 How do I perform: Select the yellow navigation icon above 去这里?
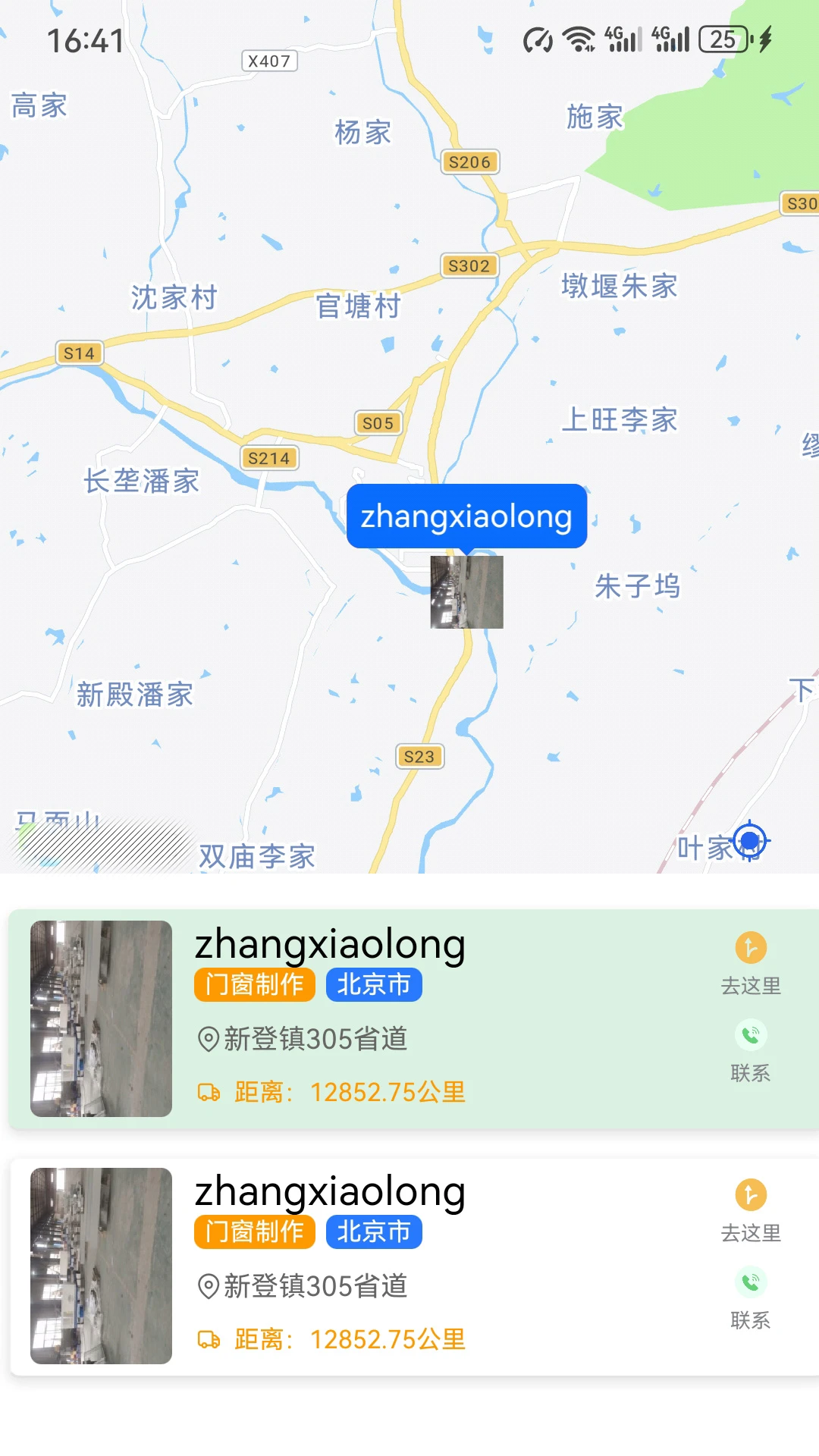750,946
